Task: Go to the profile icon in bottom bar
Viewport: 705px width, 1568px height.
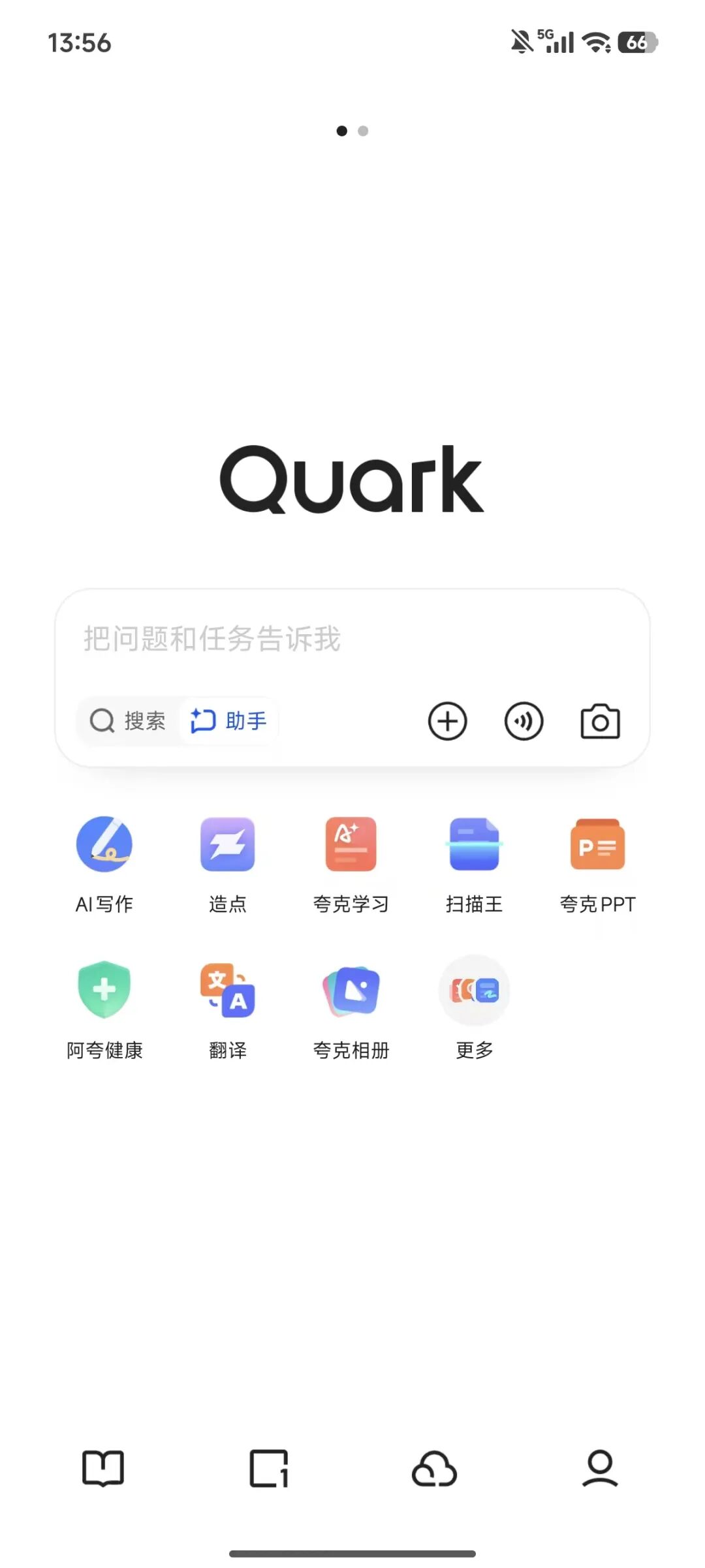Action: 600,1468
